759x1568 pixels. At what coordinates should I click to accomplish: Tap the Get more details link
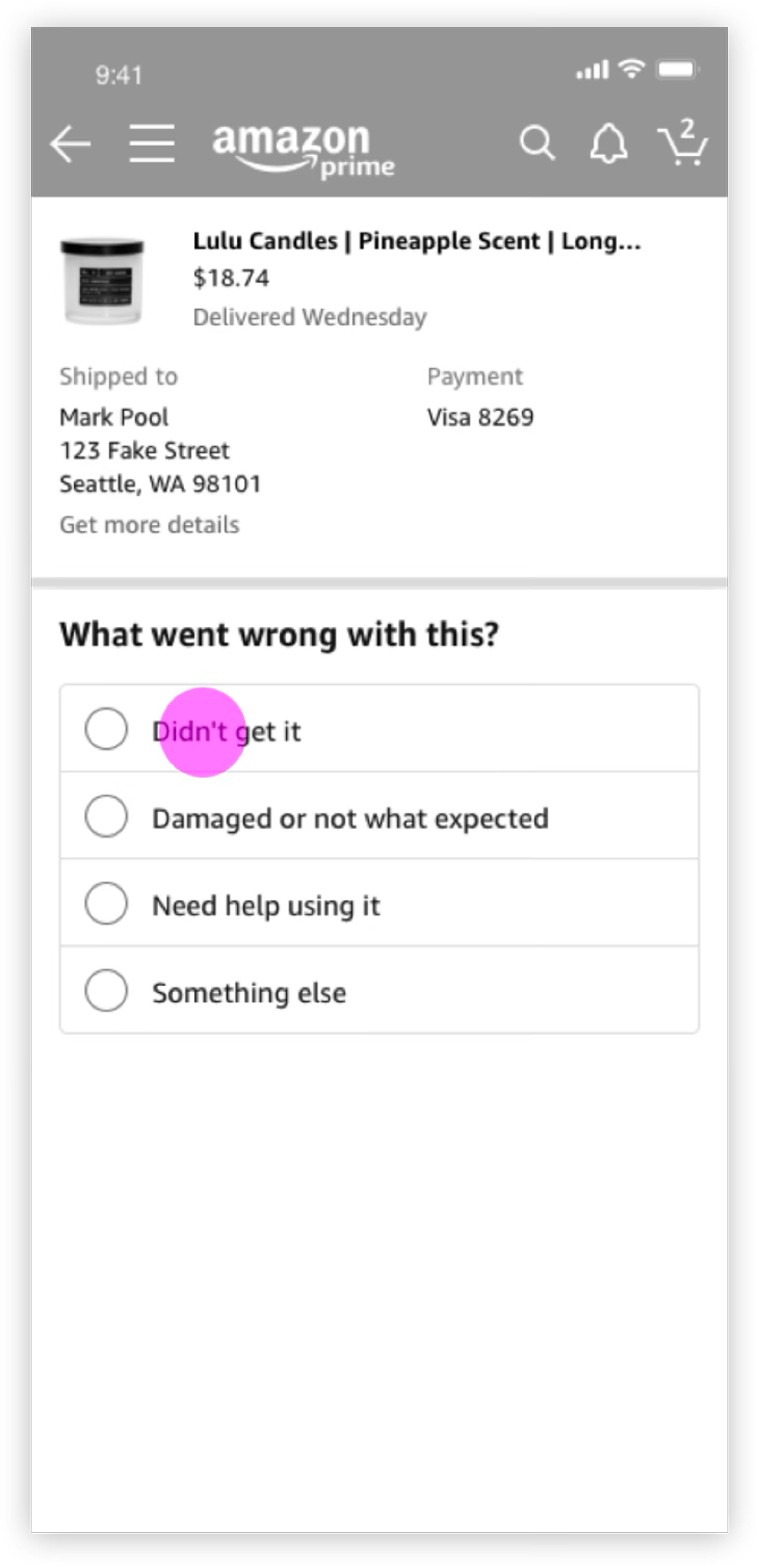point(149,525)
